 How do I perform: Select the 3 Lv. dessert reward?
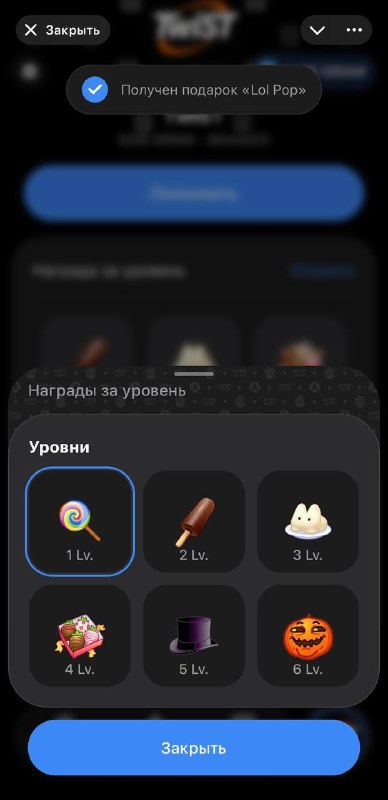coord(308,521)
